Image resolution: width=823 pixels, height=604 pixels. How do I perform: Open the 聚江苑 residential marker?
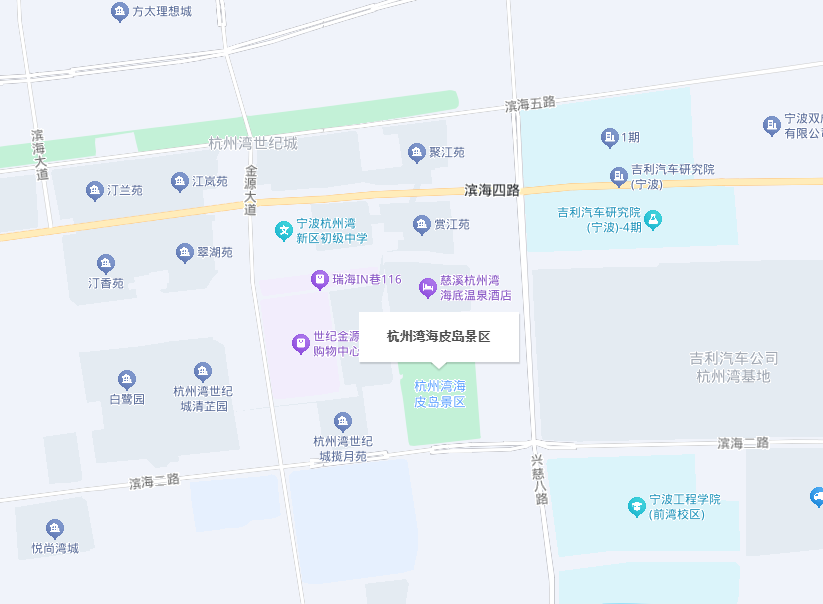coord(417,153)
